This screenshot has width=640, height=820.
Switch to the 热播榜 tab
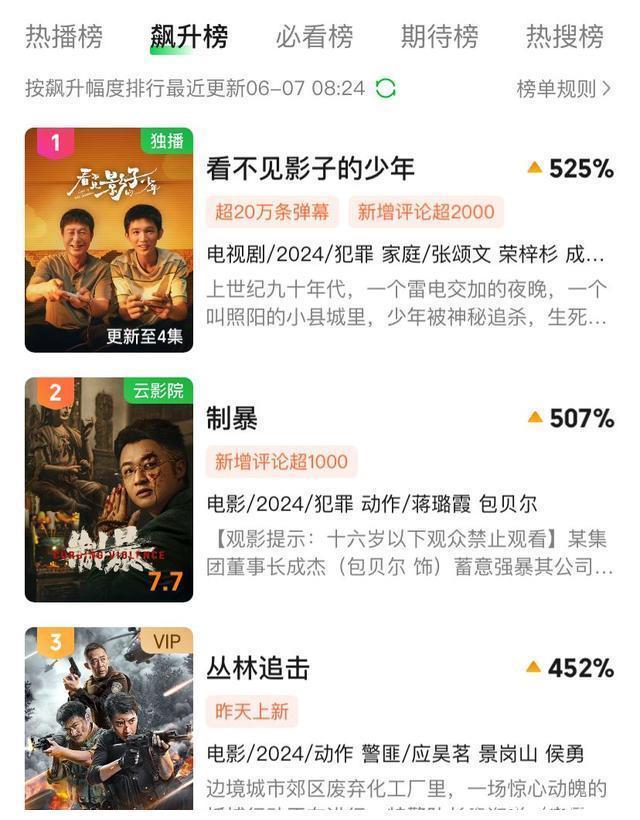64,38
